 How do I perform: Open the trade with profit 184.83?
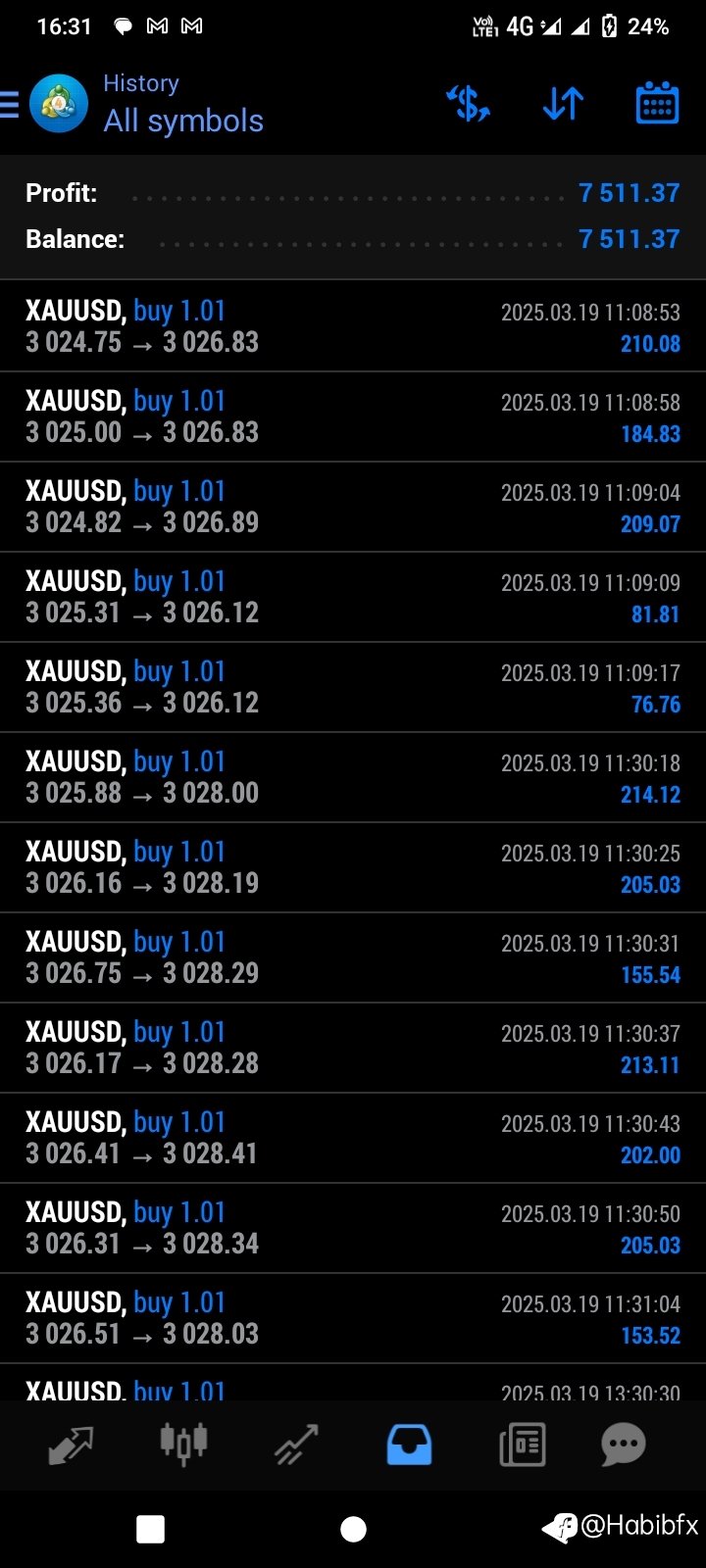click(353, 416)
